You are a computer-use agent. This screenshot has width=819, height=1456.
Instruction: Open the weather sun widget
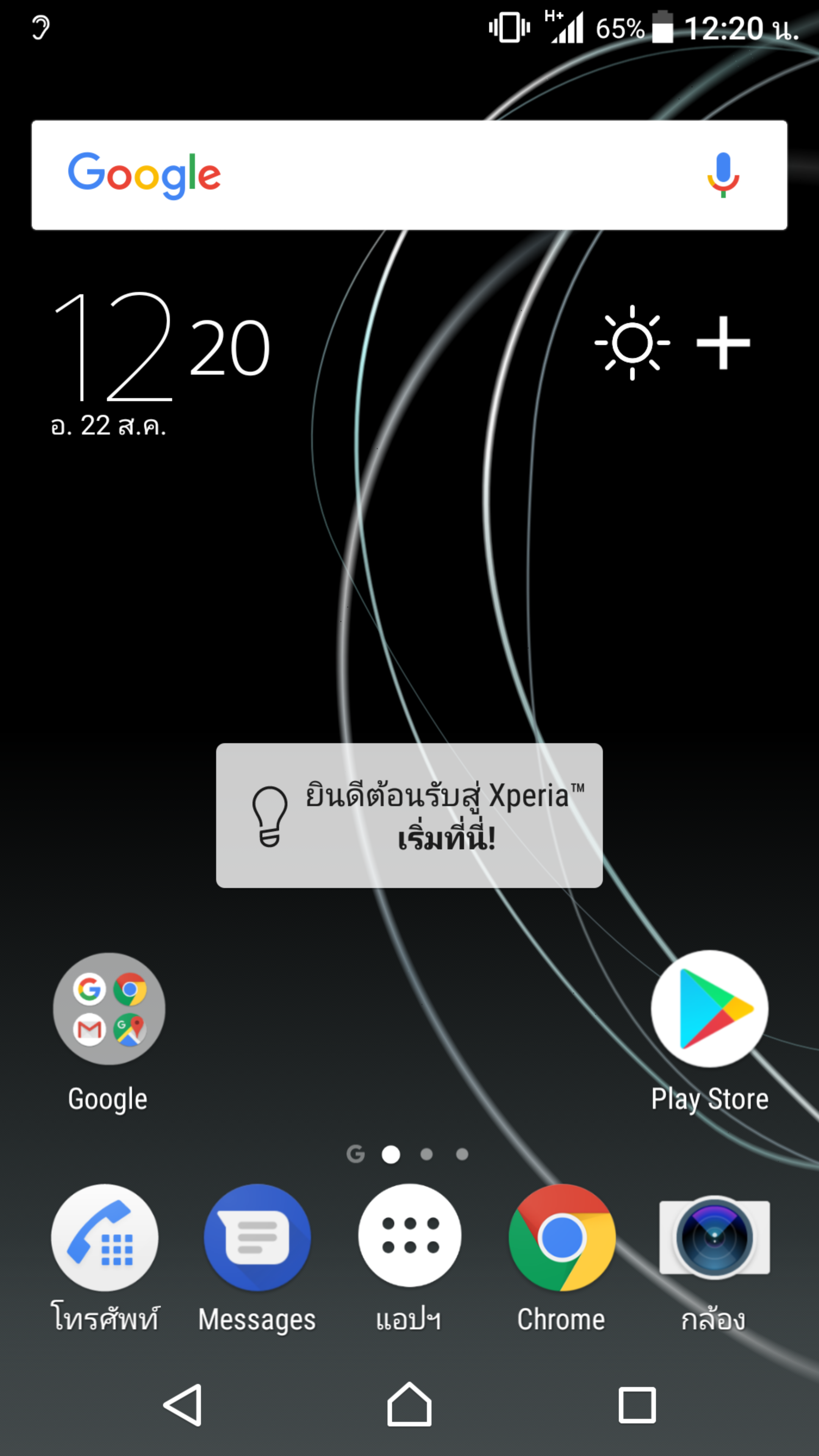click(x=632, y=342)
